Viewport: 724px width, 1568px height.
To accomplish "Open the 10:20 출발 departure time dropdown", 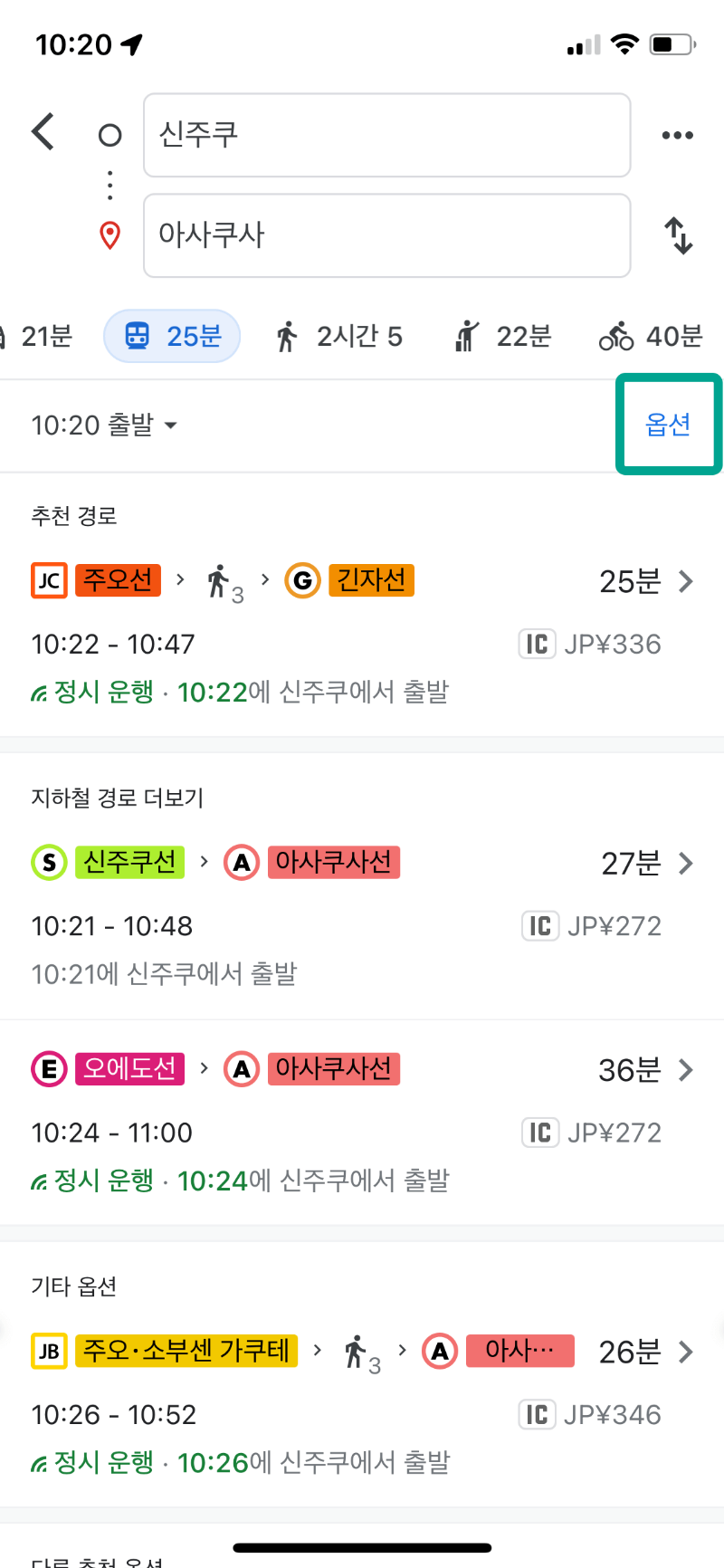I will tap(102, 424).
